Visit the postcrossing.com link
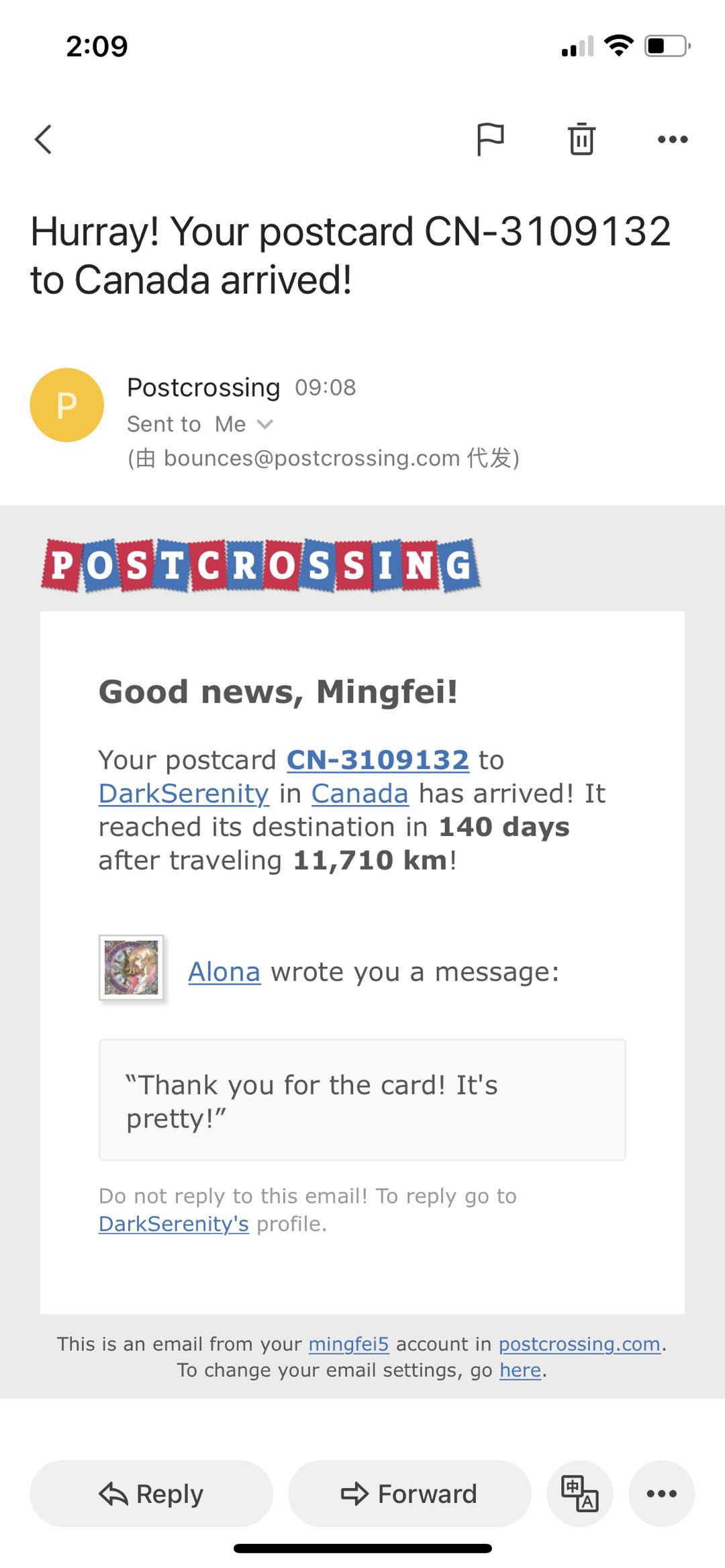Viewport: 725px width, 1568px height. click(580, 1344)
